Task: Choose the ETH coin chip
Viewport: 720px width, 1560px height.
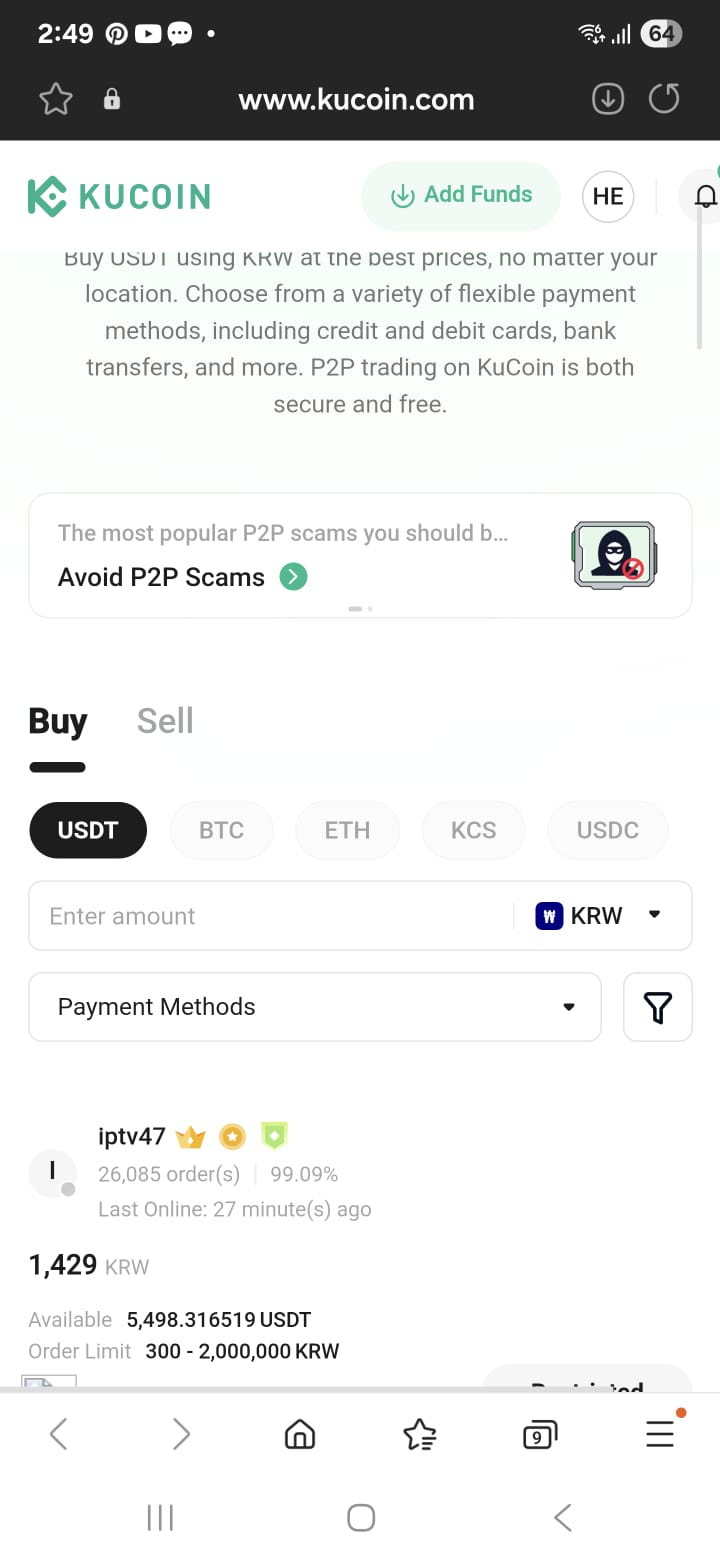Action: point(347,830)
